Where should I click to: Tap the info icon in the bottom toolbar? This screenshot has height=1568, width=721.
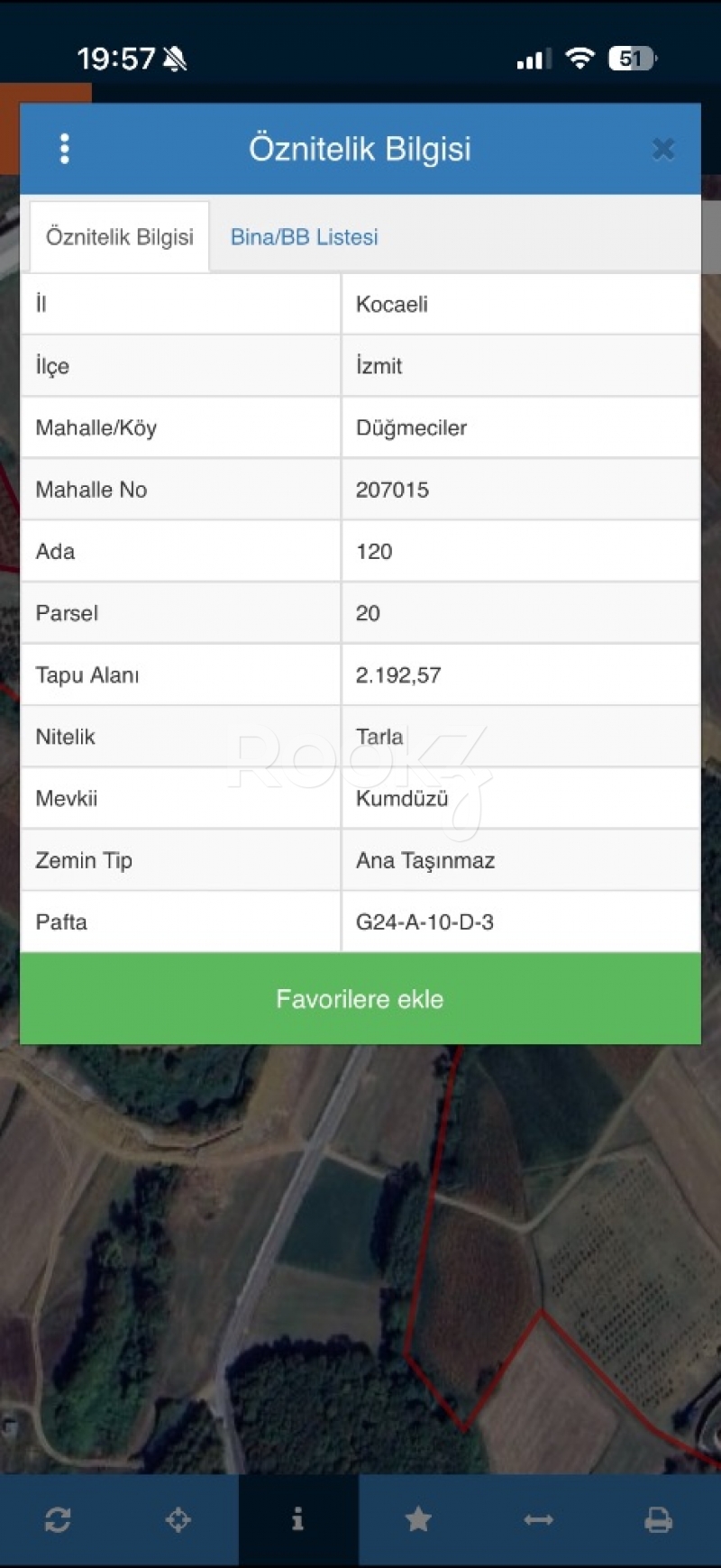pyautogui.click(x=298, y=1520)
